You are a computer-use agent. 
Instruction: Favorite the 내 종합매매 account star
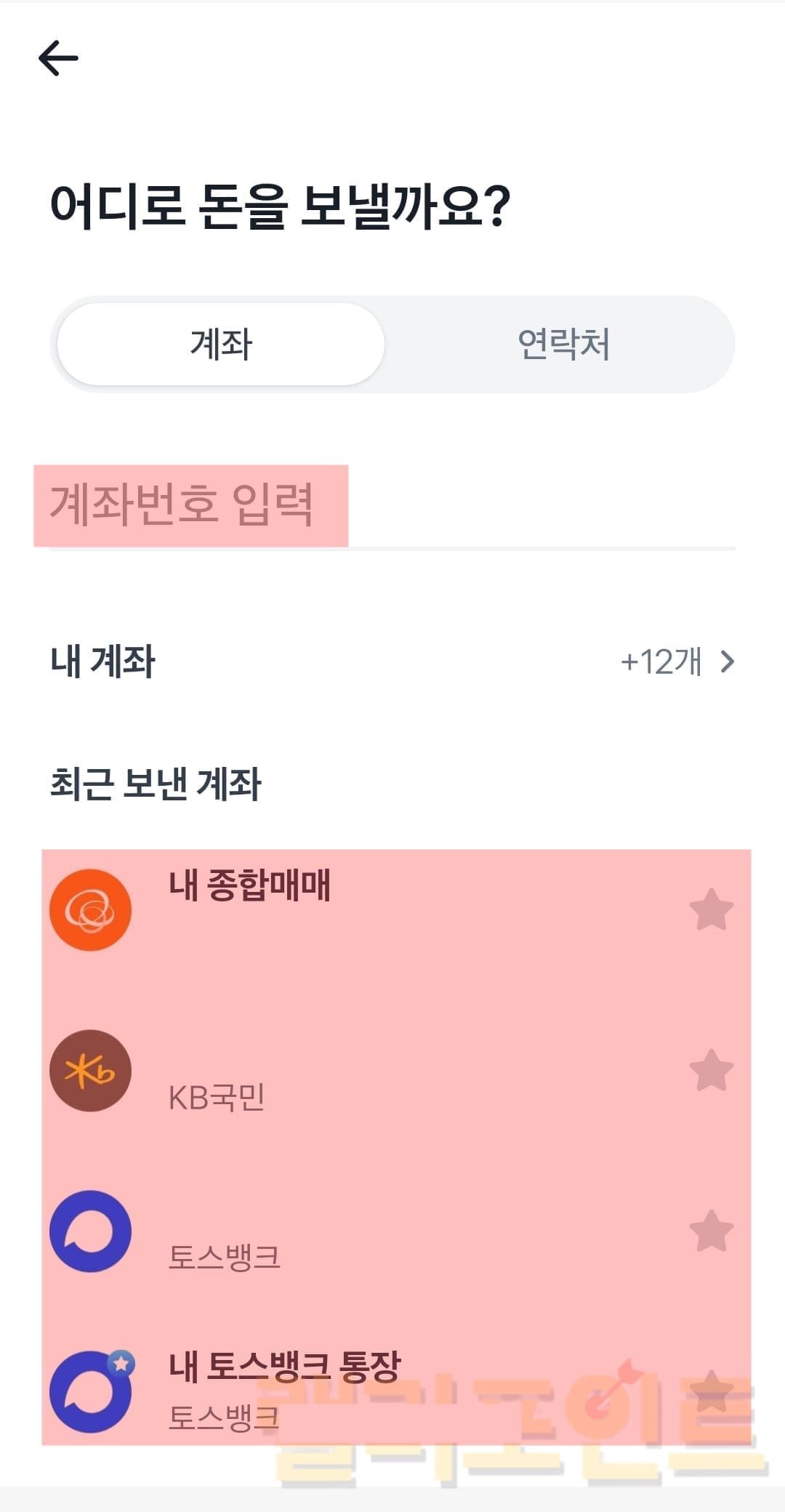coord(711,909)
